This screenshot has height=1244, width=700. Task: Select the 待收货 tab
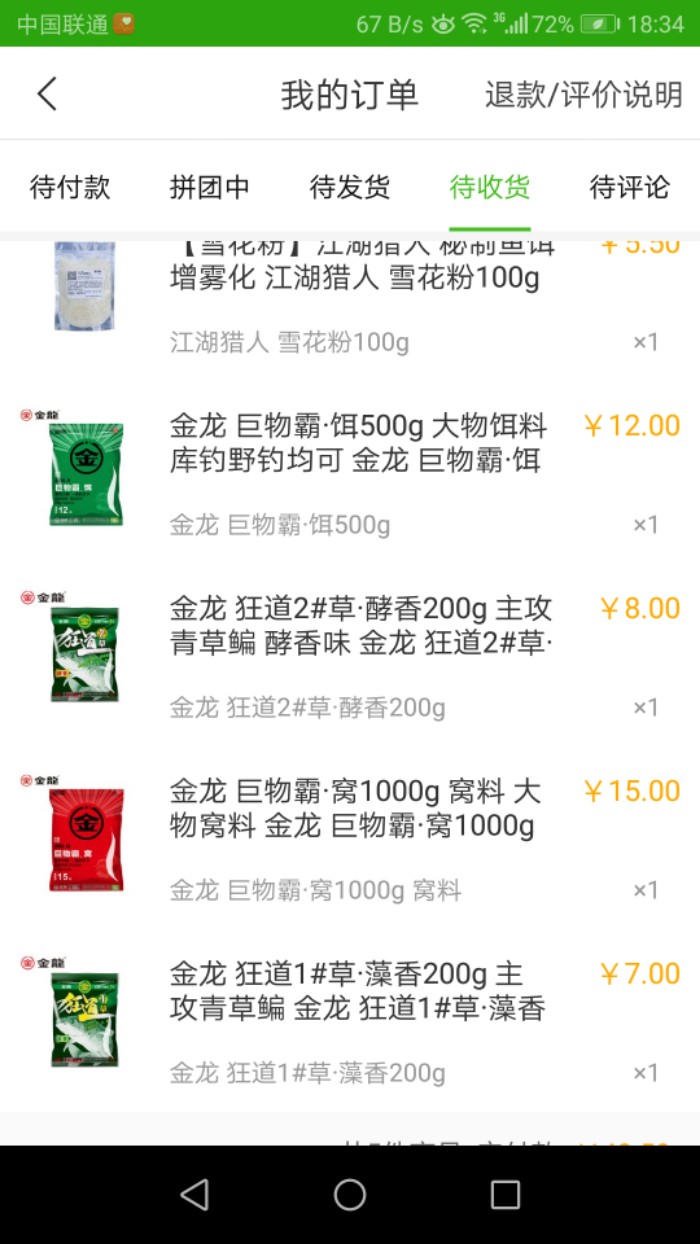490,187
